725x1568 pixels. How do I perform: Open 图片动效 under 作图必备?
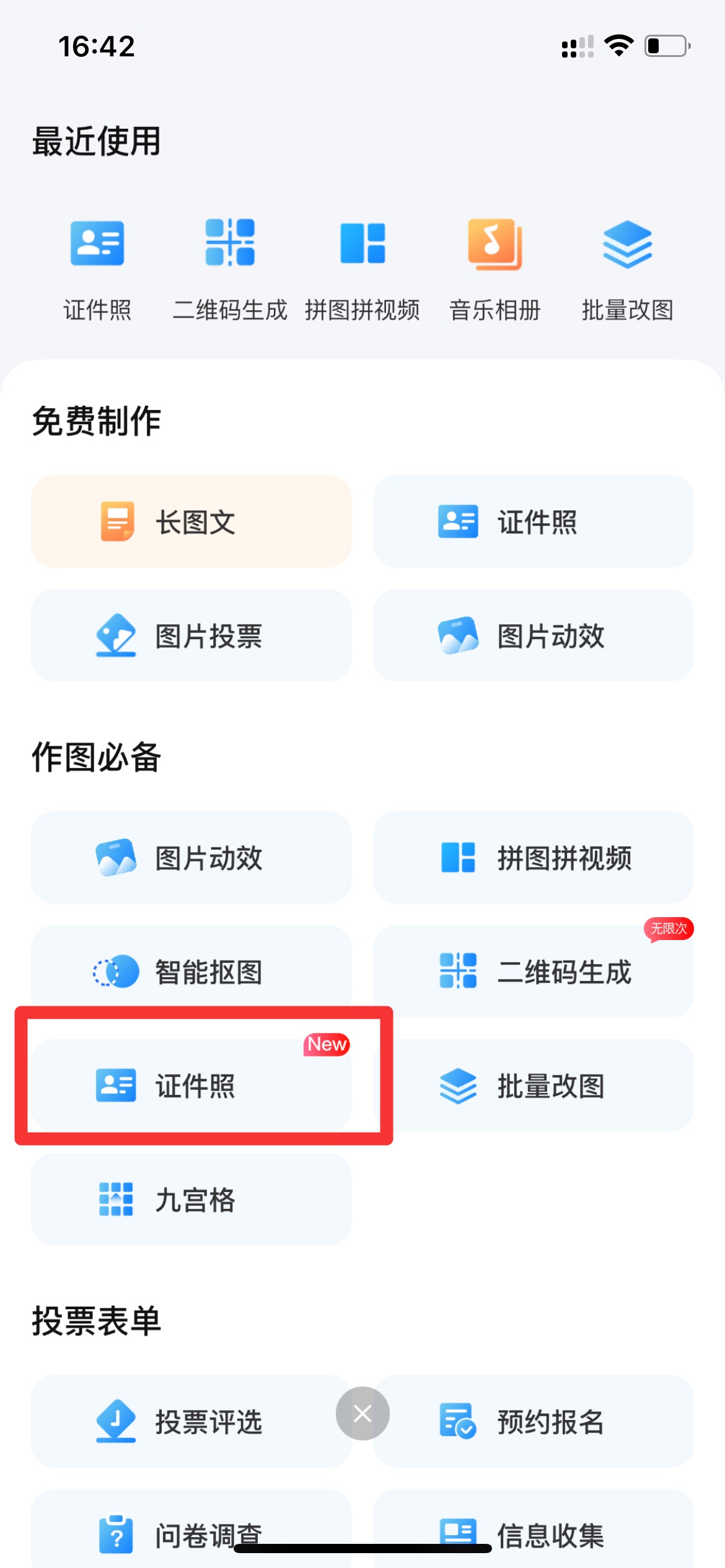click(x=191, y=858)
